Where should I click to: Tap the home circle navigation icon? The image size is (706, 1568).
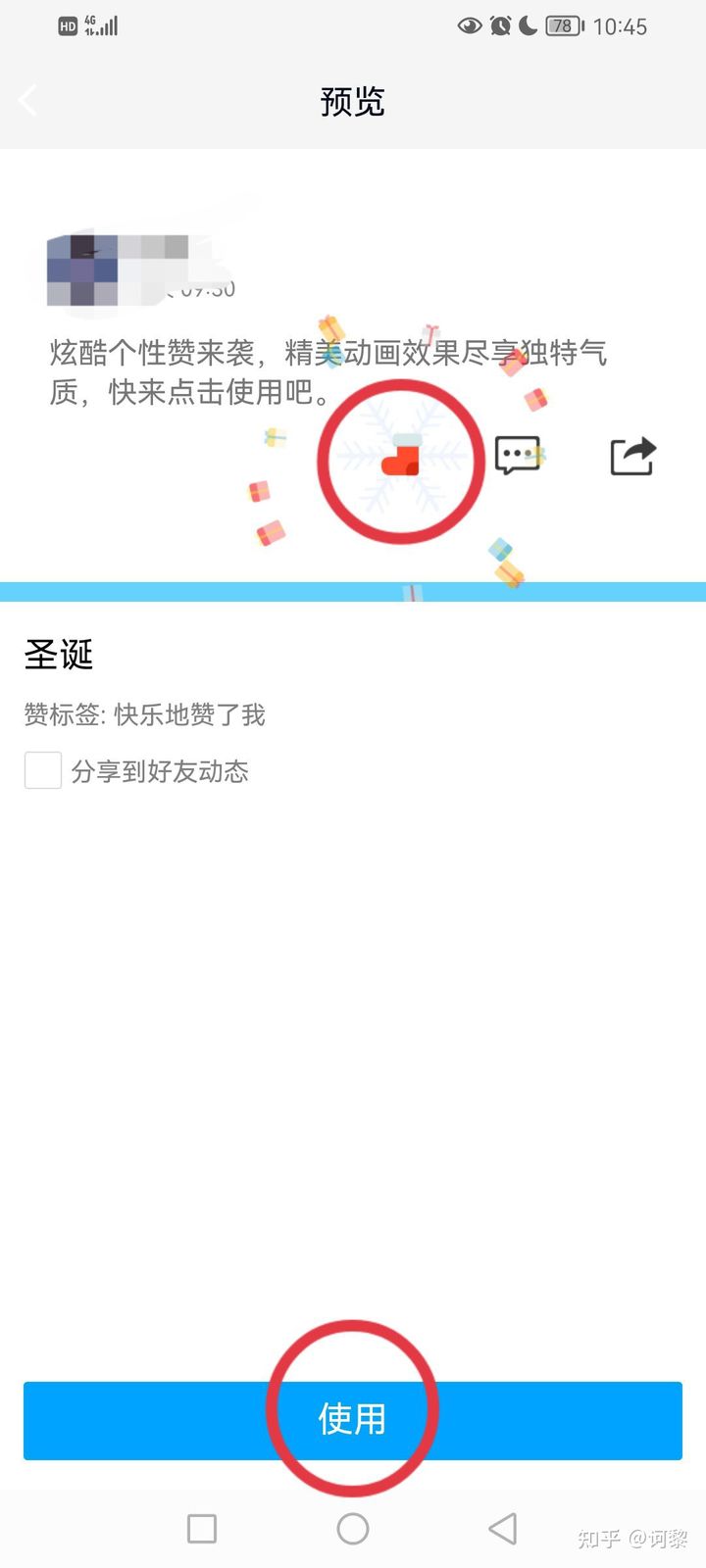pyautogui.click(x=353, y=1527)
